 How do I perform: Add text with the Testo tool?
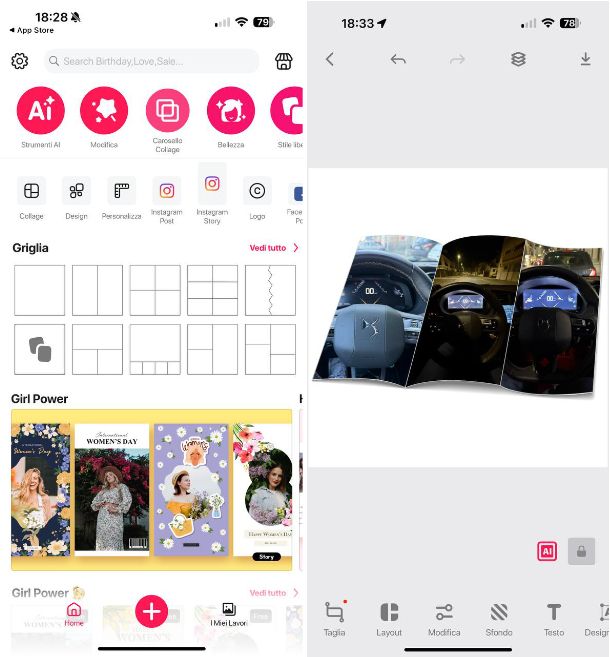(553, 617)
